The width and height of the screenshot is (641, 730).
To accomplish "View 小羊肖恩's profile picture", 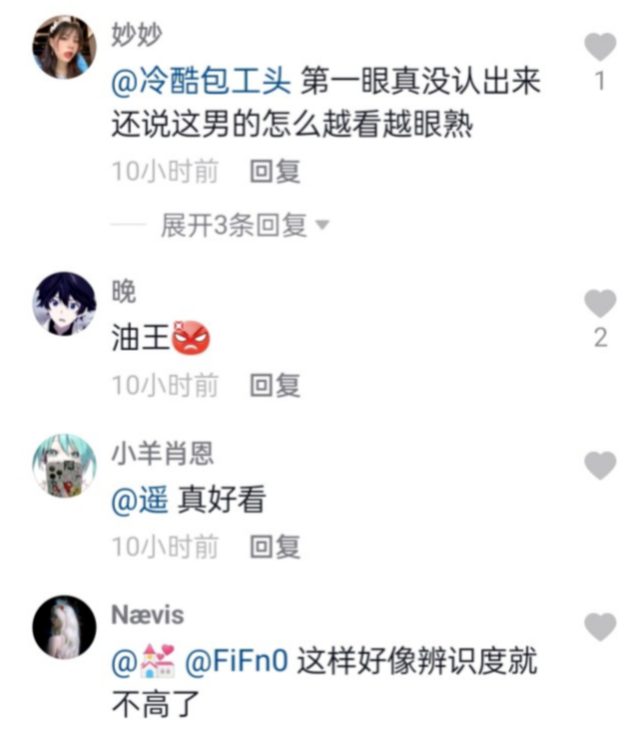I will click(65, 466).
